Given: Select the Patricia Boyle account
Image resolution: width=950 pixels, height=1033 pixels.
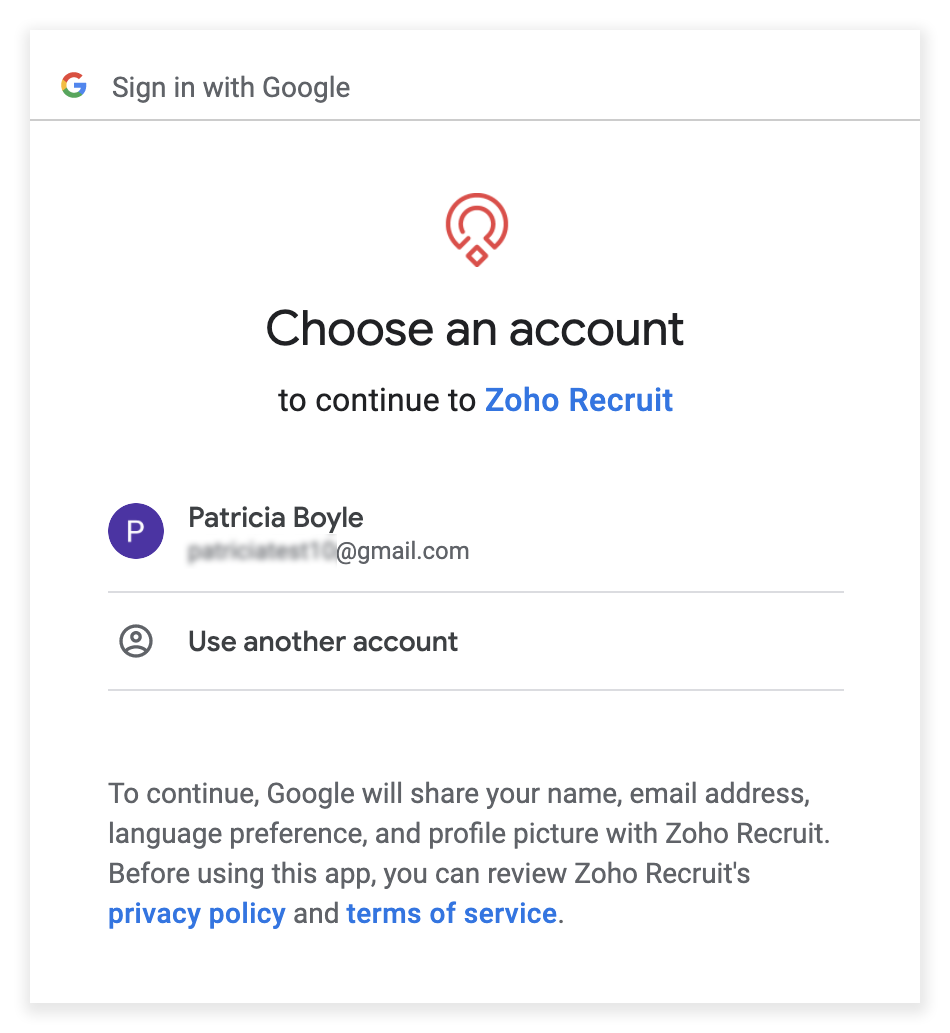Looking at the screenshot, I should [275, 532].
